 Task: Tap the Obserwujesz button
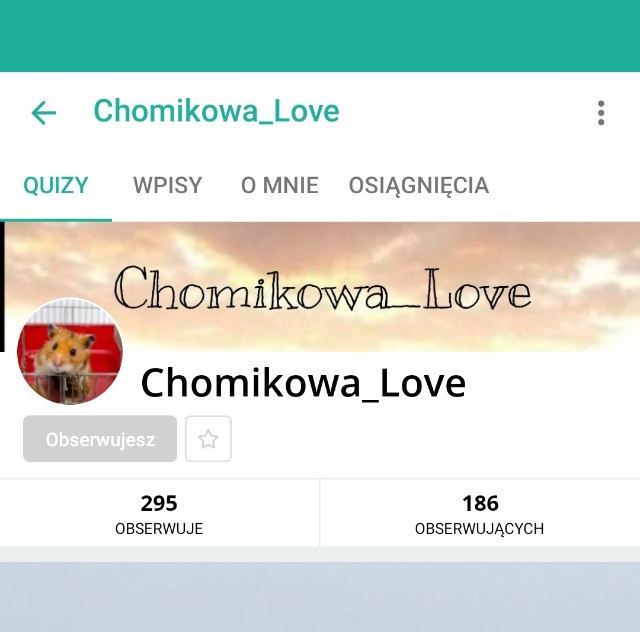pos(100,439)
